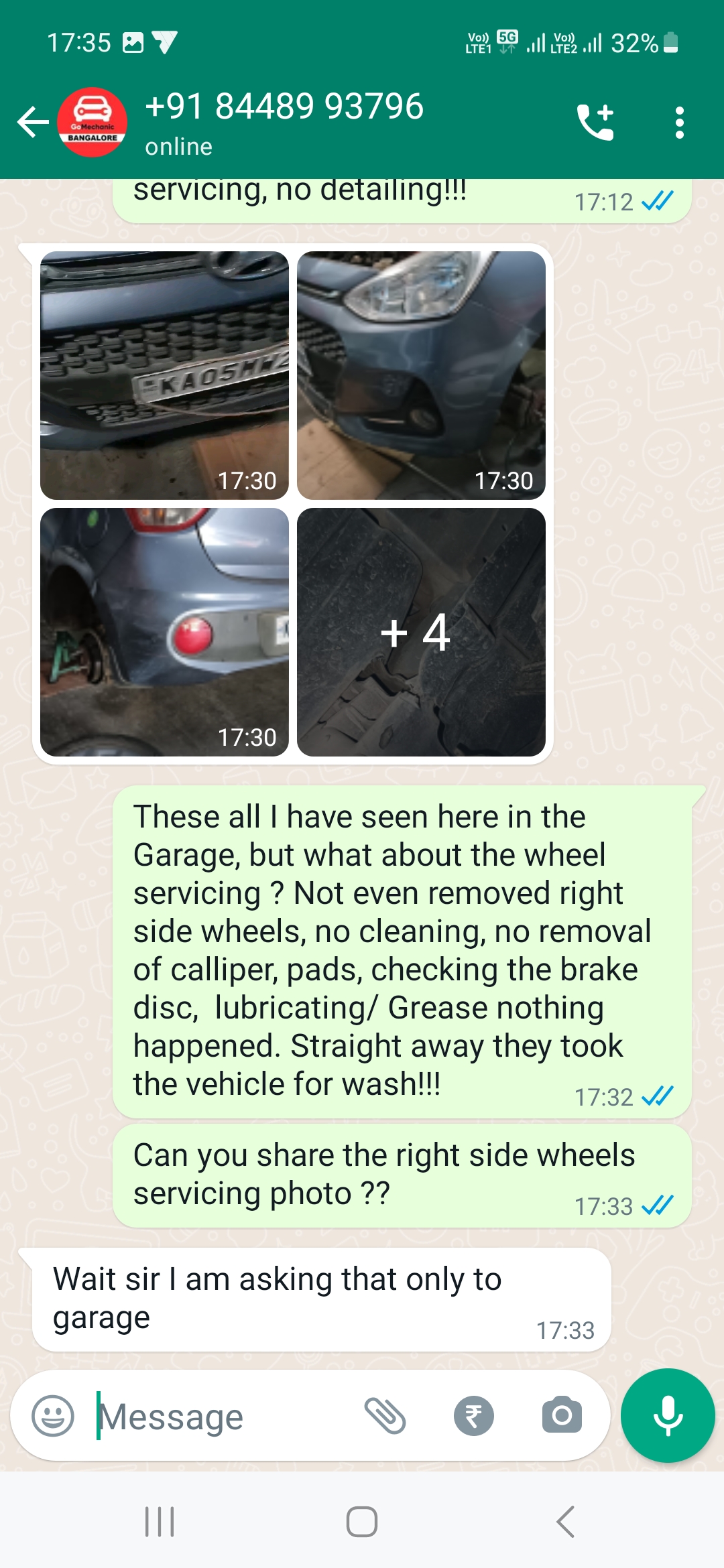Open GoMechanic Bangalore profile picture
Viewport: 724px width, 1568px height.
pos(93,123)
